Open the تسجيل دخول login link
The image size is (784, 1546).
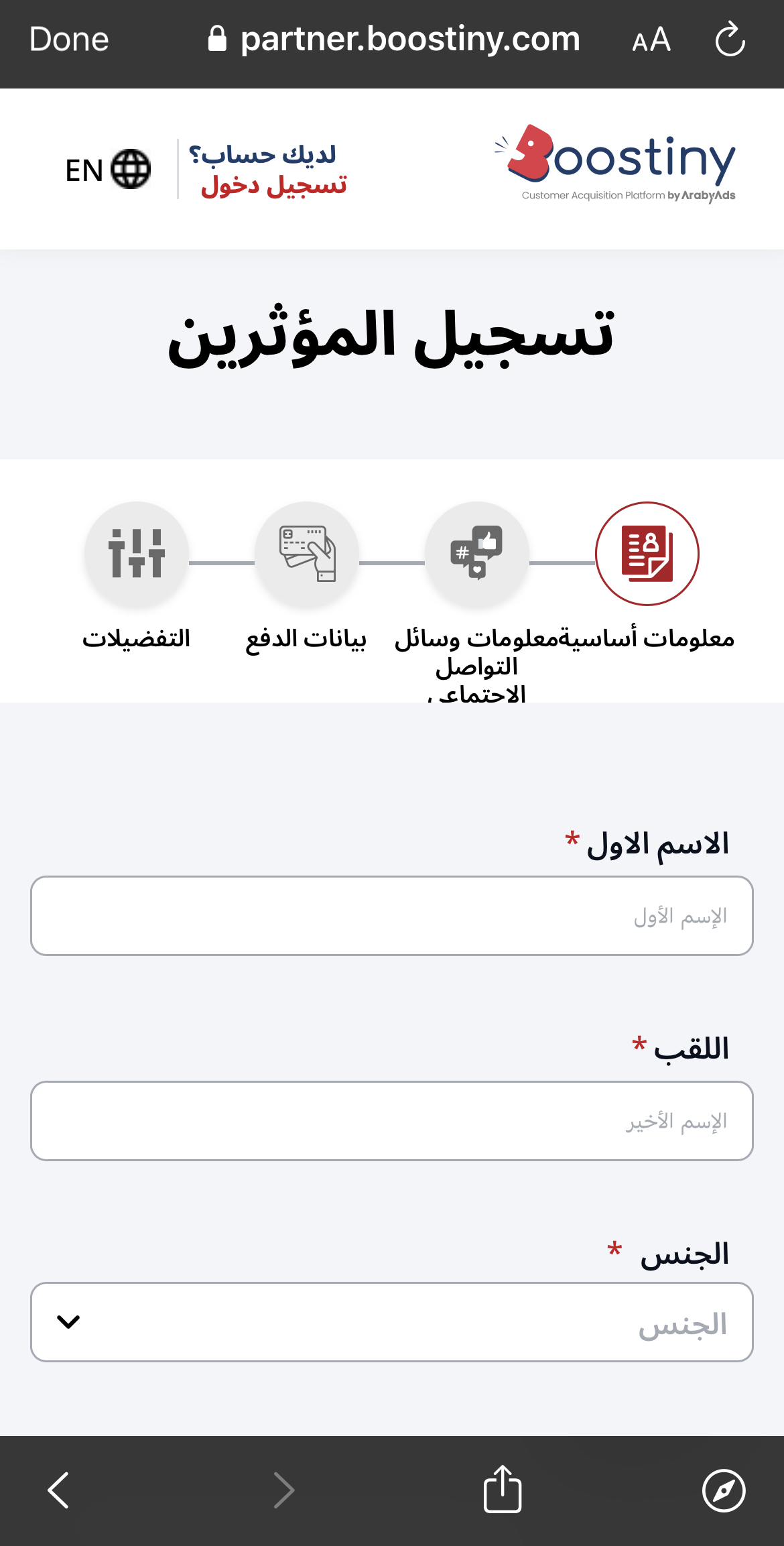[273, 184]
